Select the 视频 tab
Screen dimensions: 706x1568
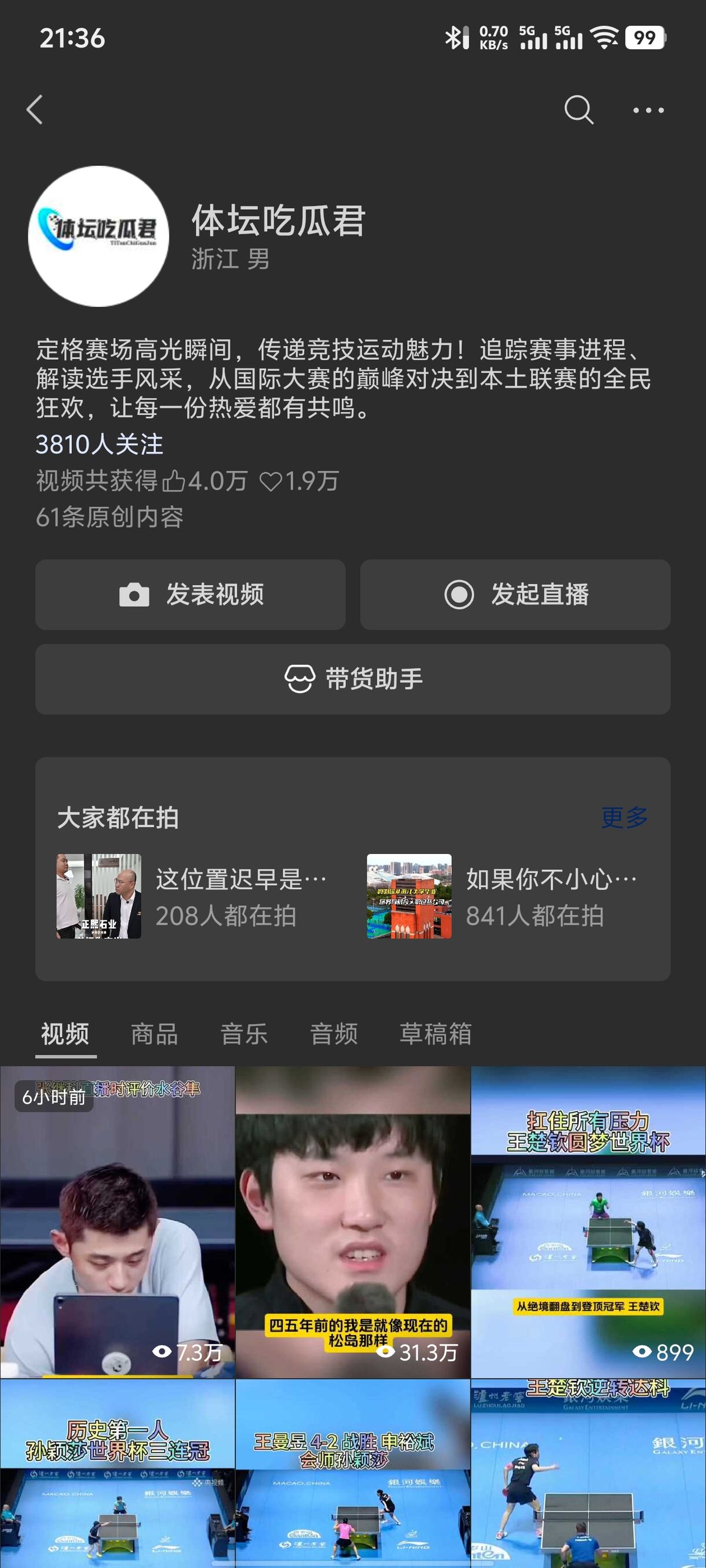coord(65,1033)
